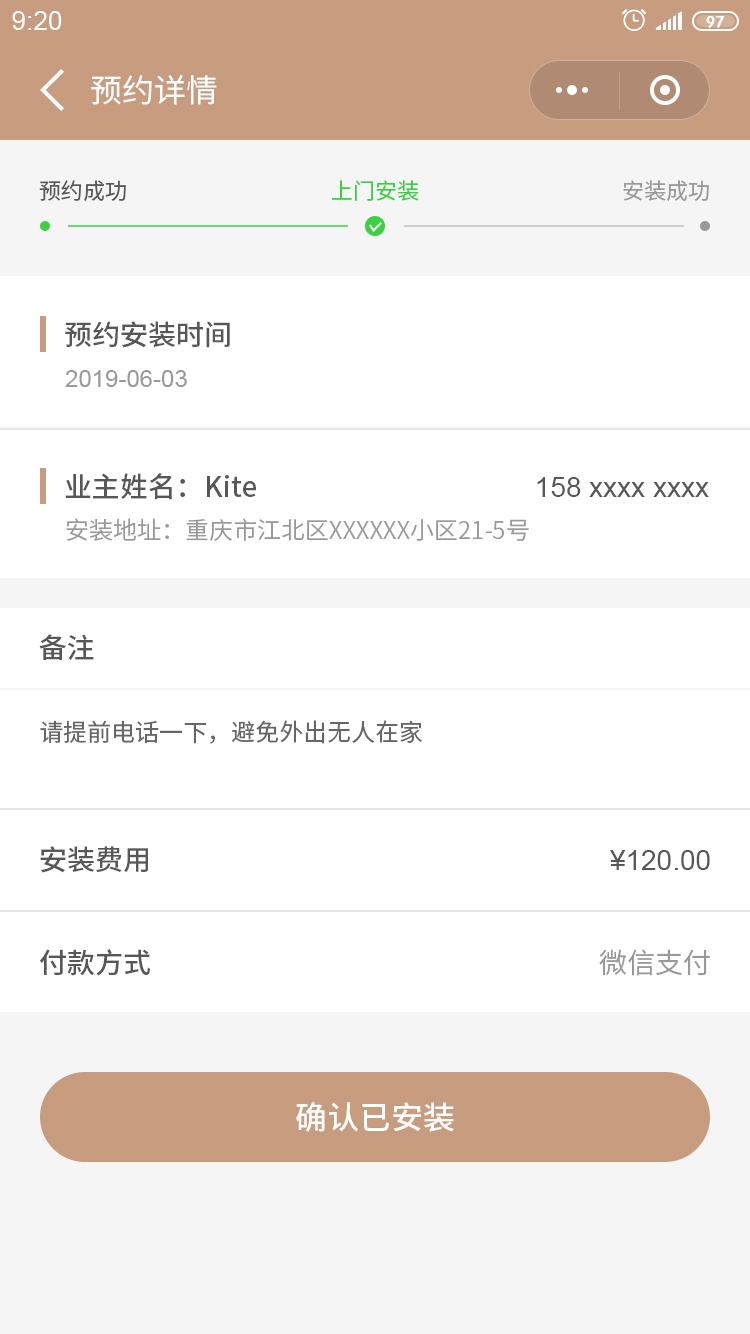Select the 上门安装 active step
This screenshot has width=750, height=1334.
coord(375,191)
